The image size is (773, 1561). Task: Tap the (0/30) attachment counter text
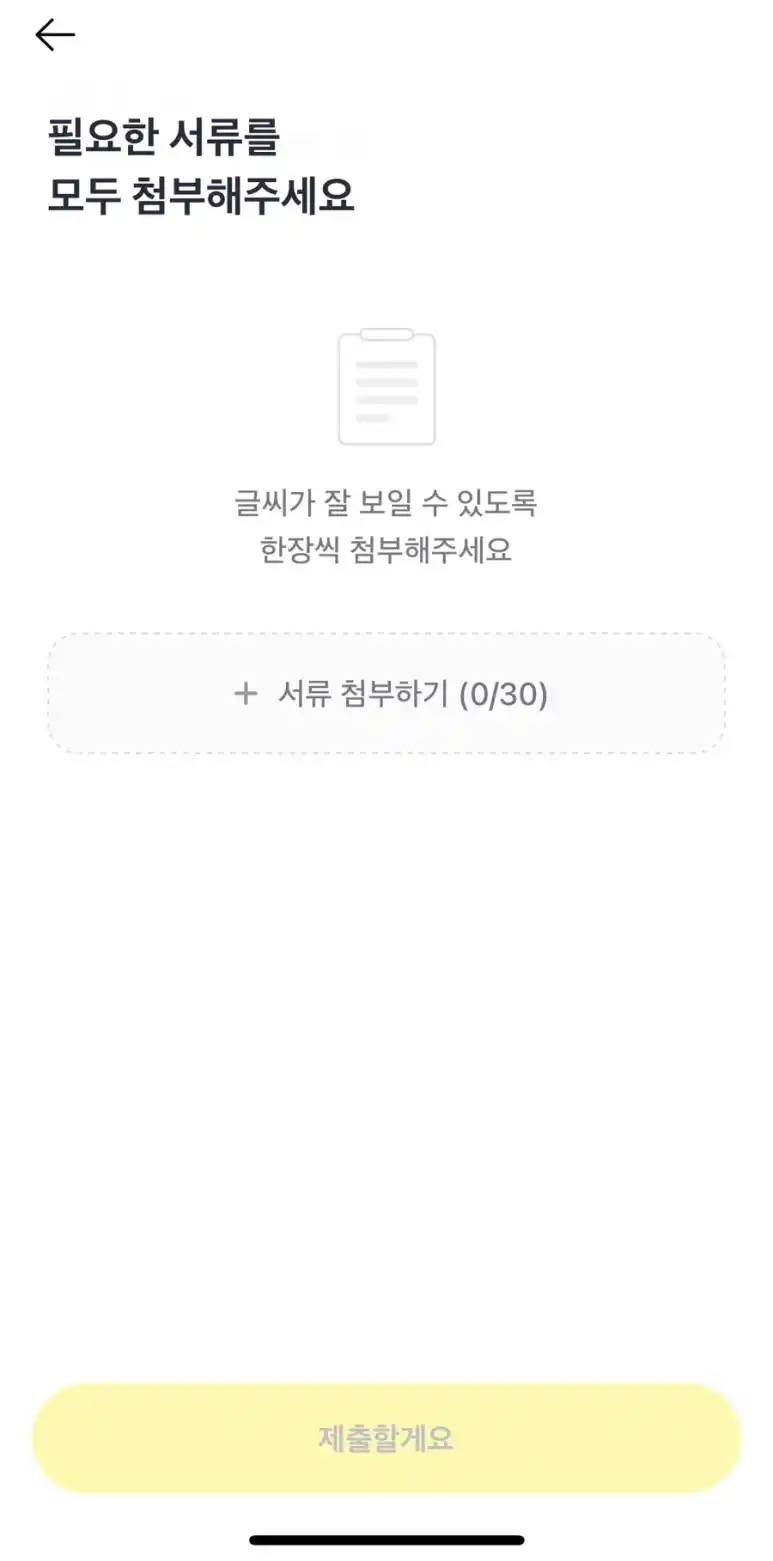tap(505, 694)
